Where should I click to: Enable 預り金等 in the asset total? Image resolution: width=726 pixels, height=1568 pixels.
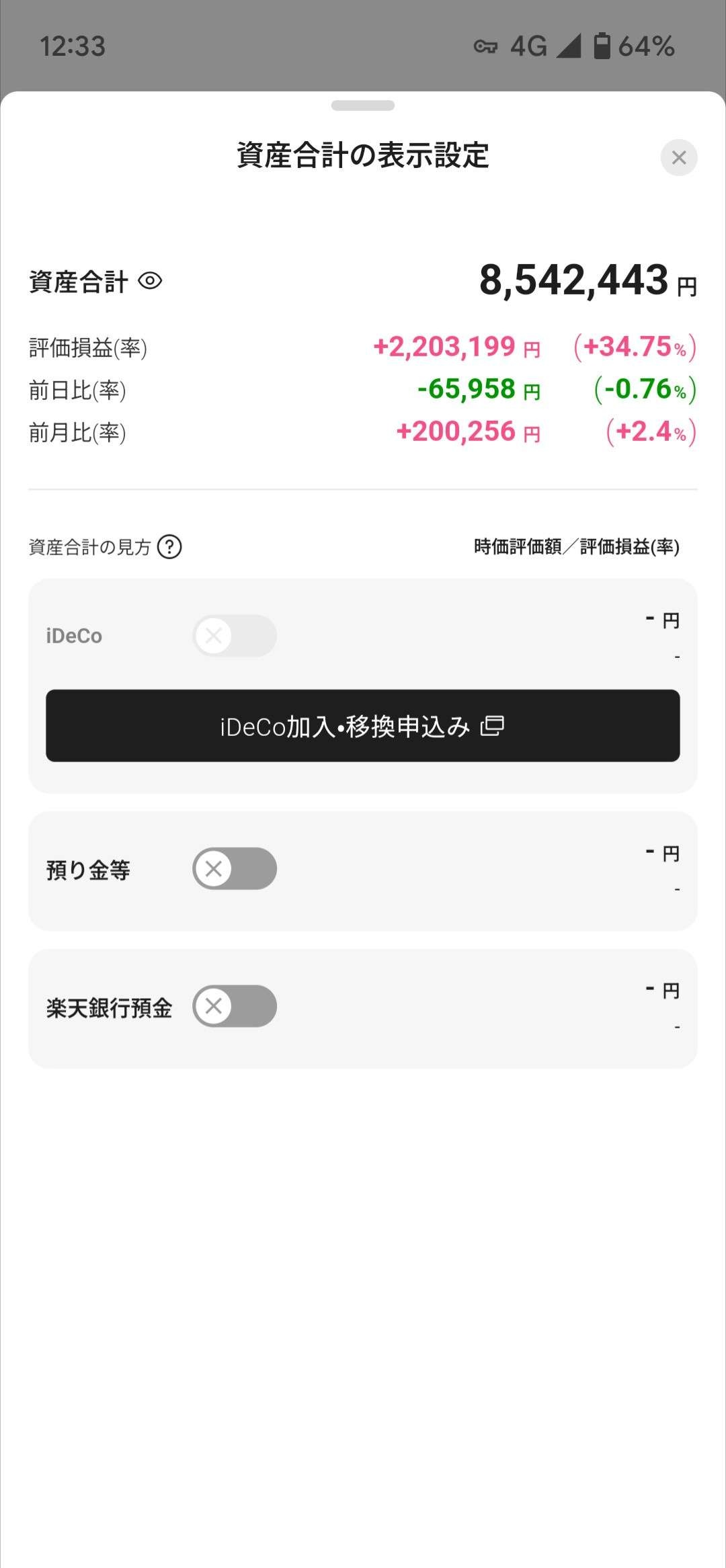[235, 869]
